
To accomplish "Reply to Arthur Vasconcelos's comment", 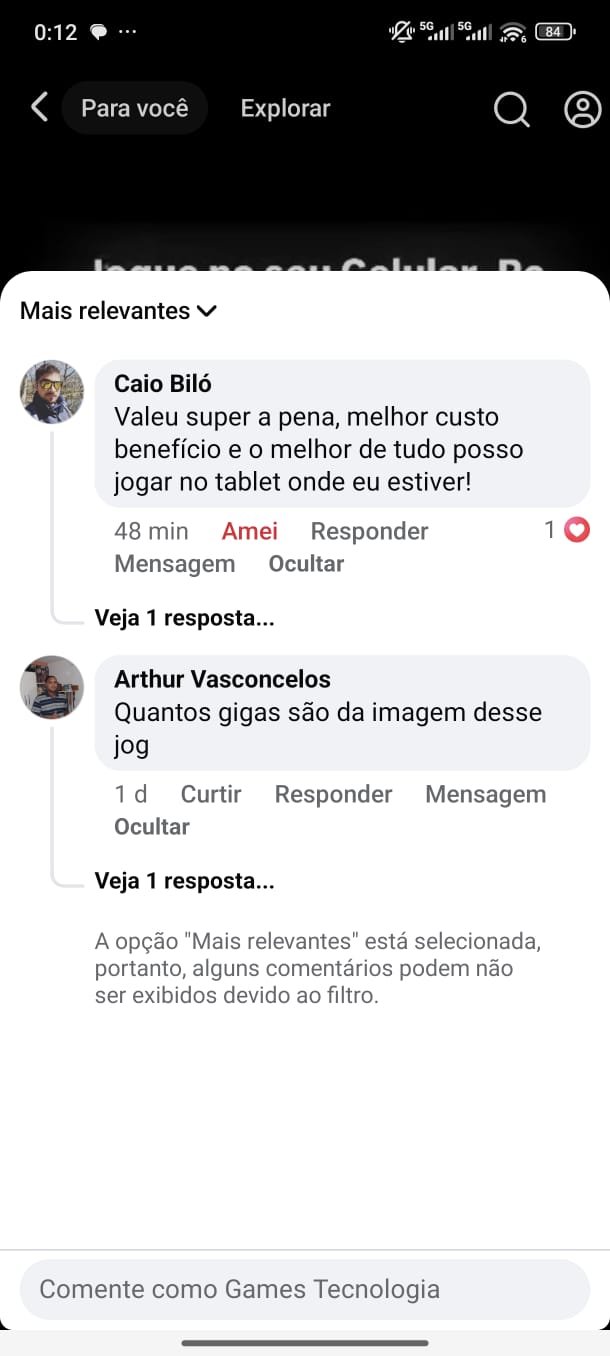I will [333, 794].
